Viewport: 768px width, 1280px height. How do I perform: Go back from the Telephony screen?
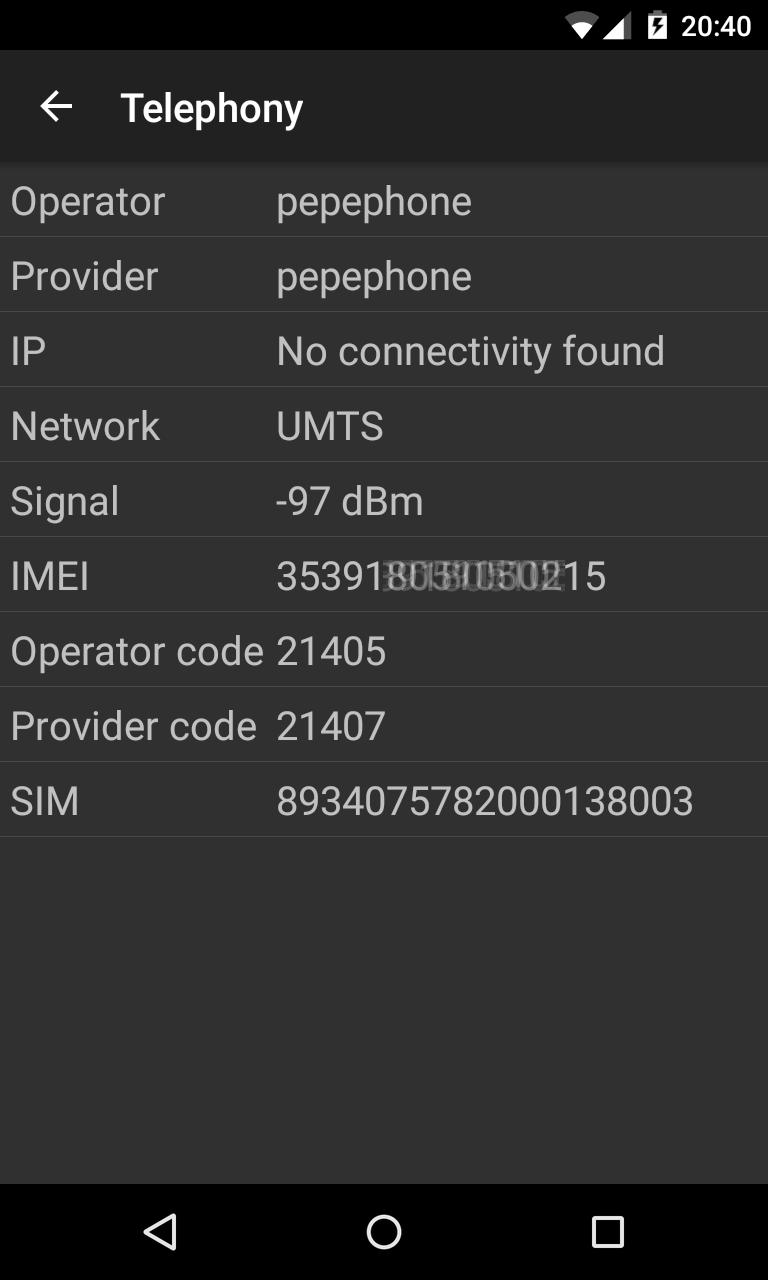tap(56, 107)
